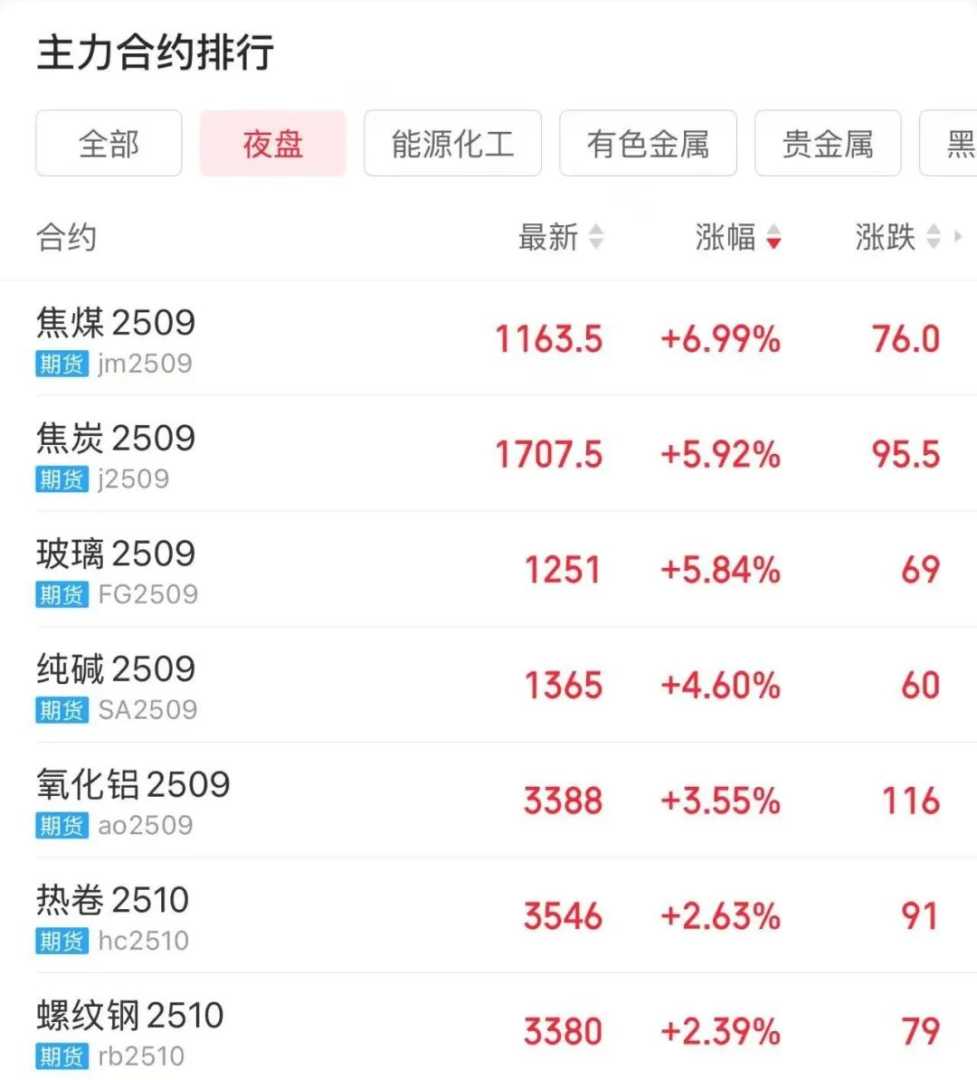Sort contracts by 涨跌 amount
Screen dimensions: 977x1080
[897, 238]
